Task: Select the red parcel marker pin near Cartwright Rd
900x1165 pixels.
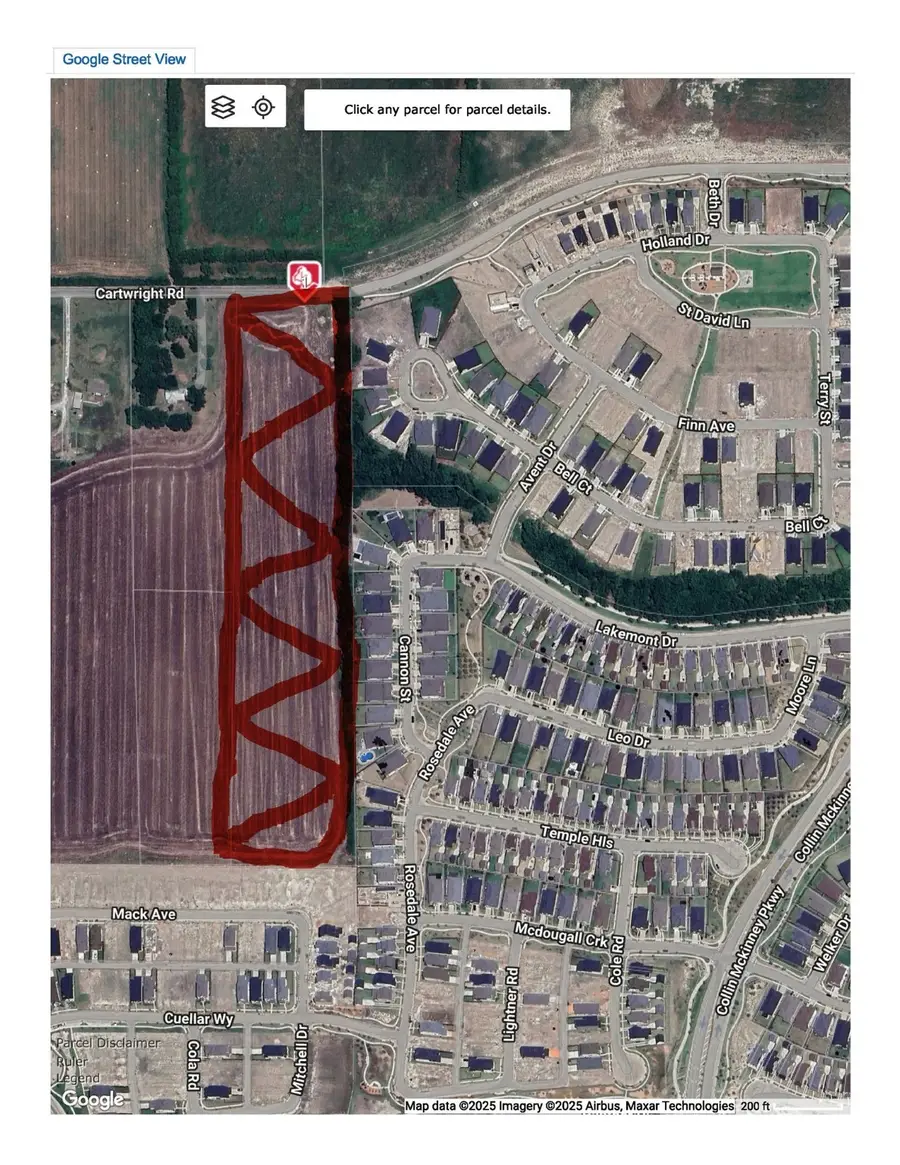Action: [x=303, y=277]
